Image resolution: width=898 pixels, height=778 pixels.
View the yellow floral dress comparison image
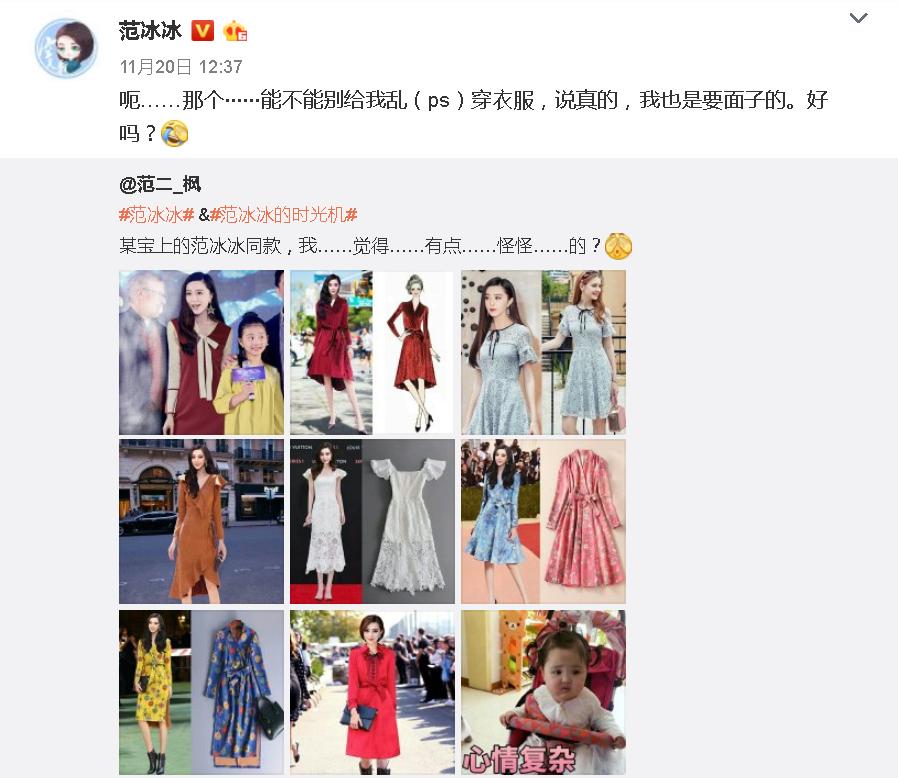pyautogui.click(x=201, y=692)
